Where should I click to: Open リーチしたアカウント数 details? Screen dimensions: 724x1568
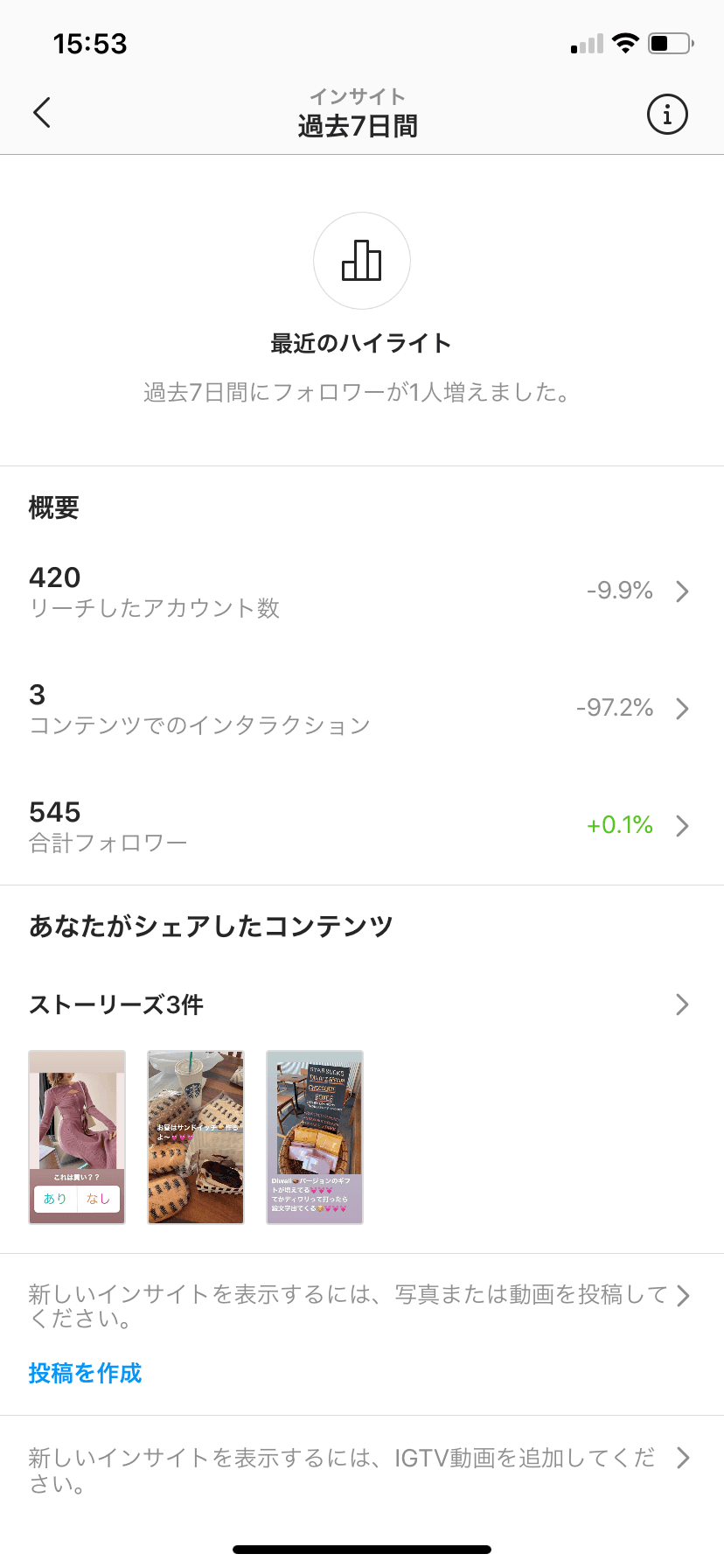click(359, 591)
